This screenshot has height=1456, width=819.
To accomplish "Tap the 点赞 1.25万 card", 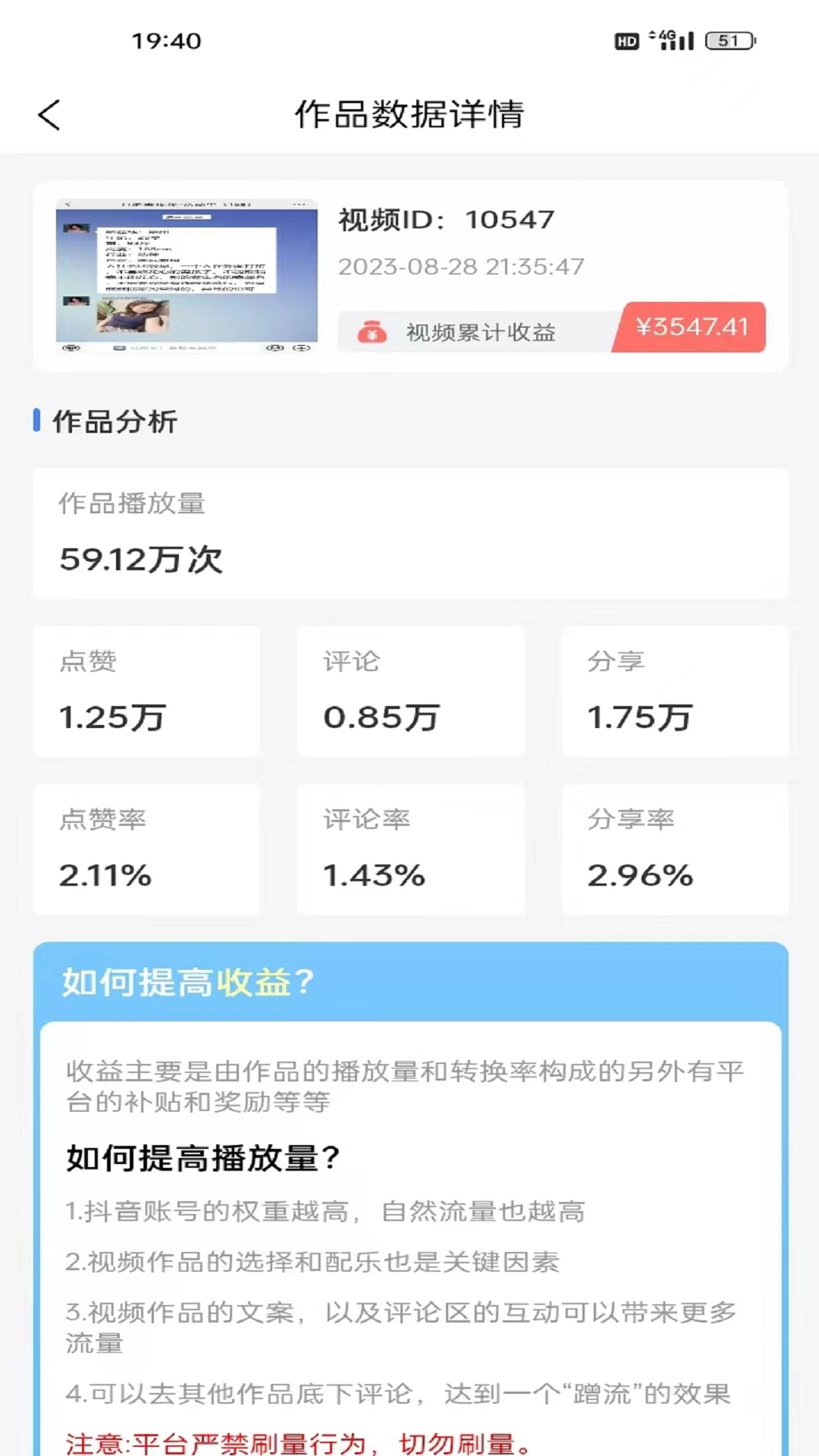I will coord(146,692).
